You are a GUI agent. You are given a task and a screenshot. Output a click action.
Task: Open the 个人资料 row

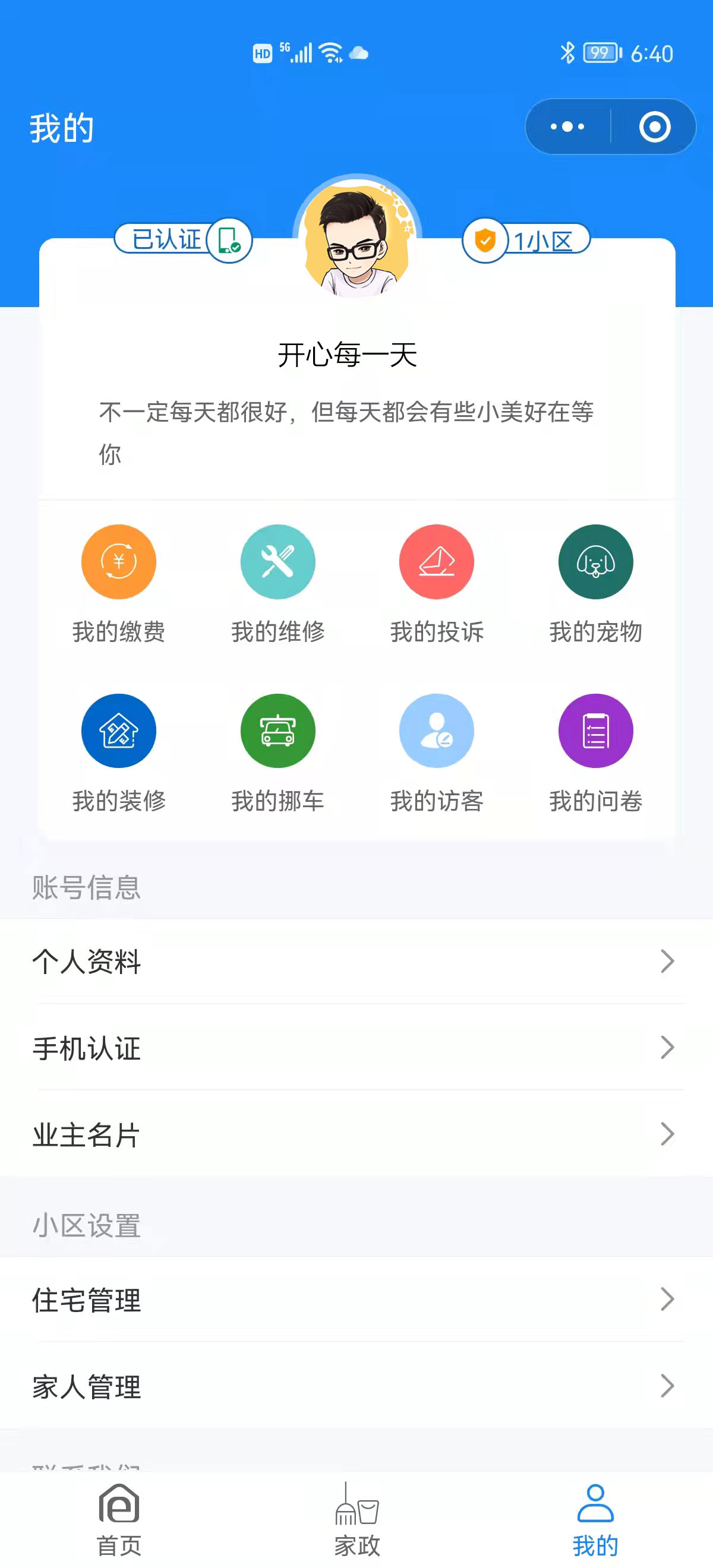point(356,962)
